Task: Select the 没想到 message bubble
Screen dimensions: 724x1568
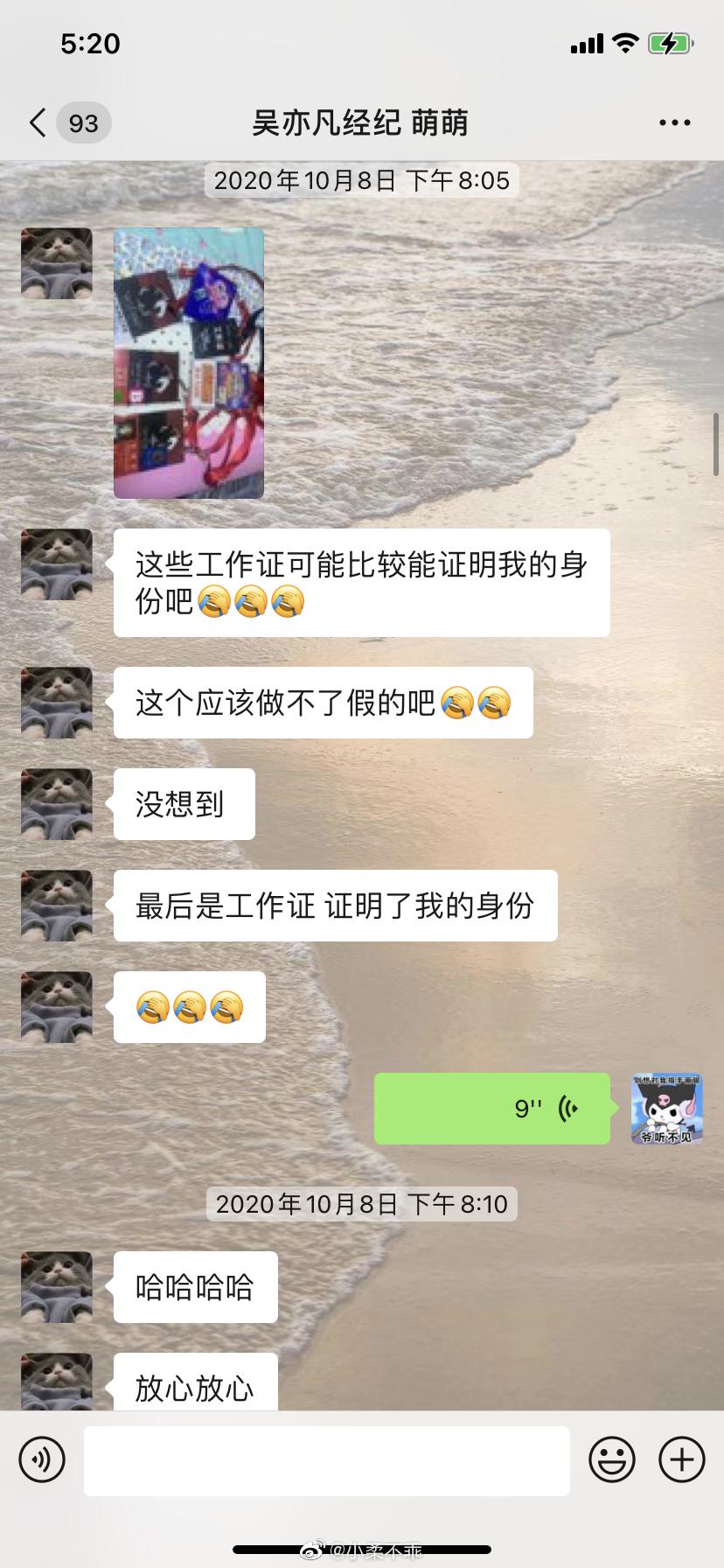Action: (182, 804)
